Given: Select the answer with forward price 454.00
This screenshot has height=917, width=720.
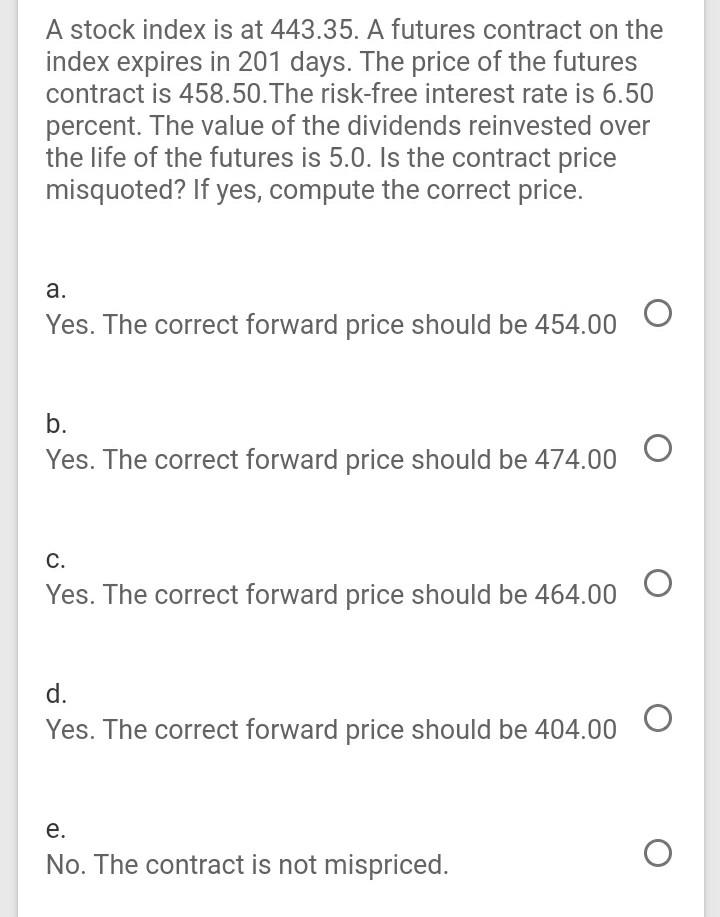Looking at the screenshot, I should point(658,314).
